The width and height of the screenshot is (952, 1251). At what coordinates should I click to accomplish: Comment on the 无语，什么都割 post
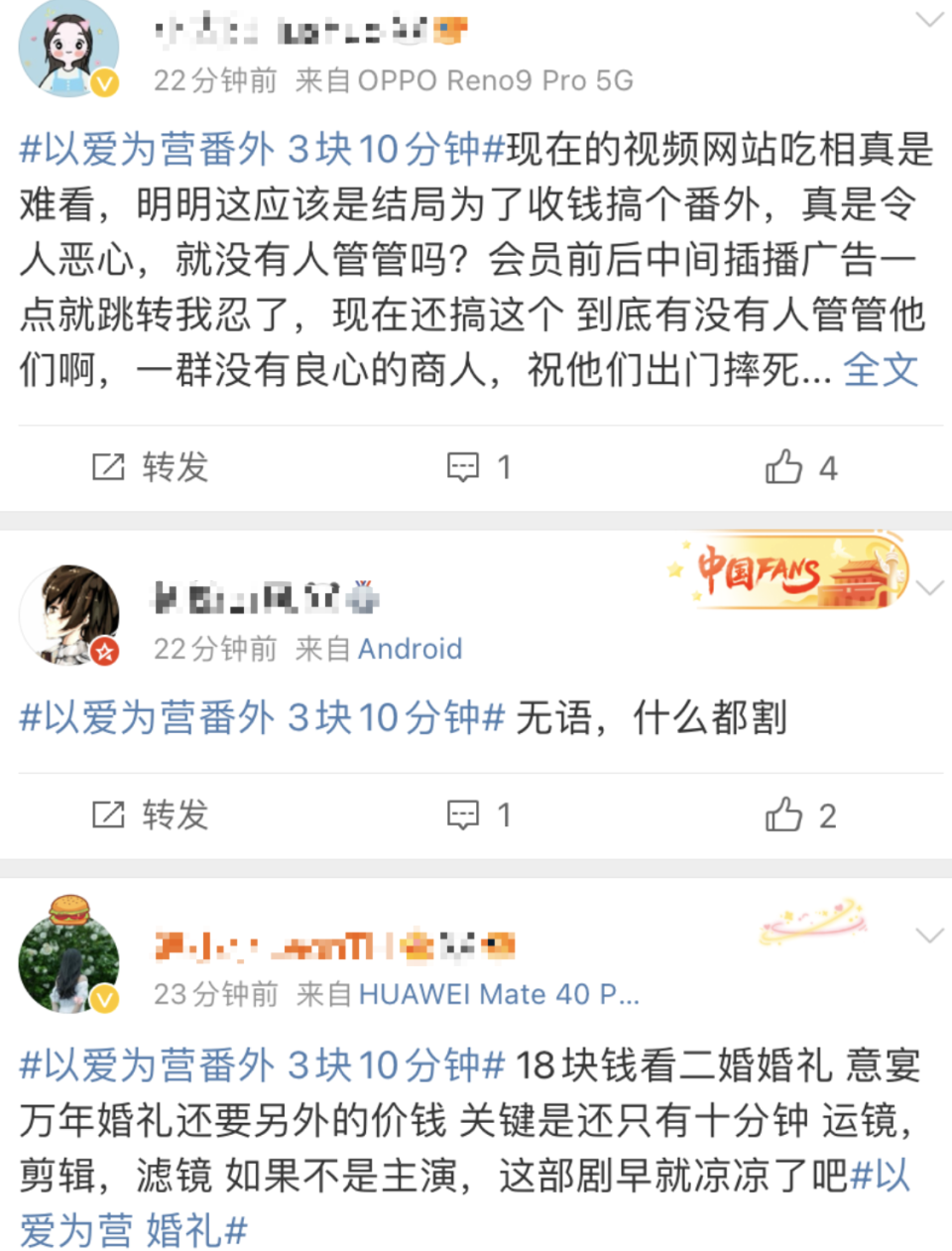coord(478,814)
